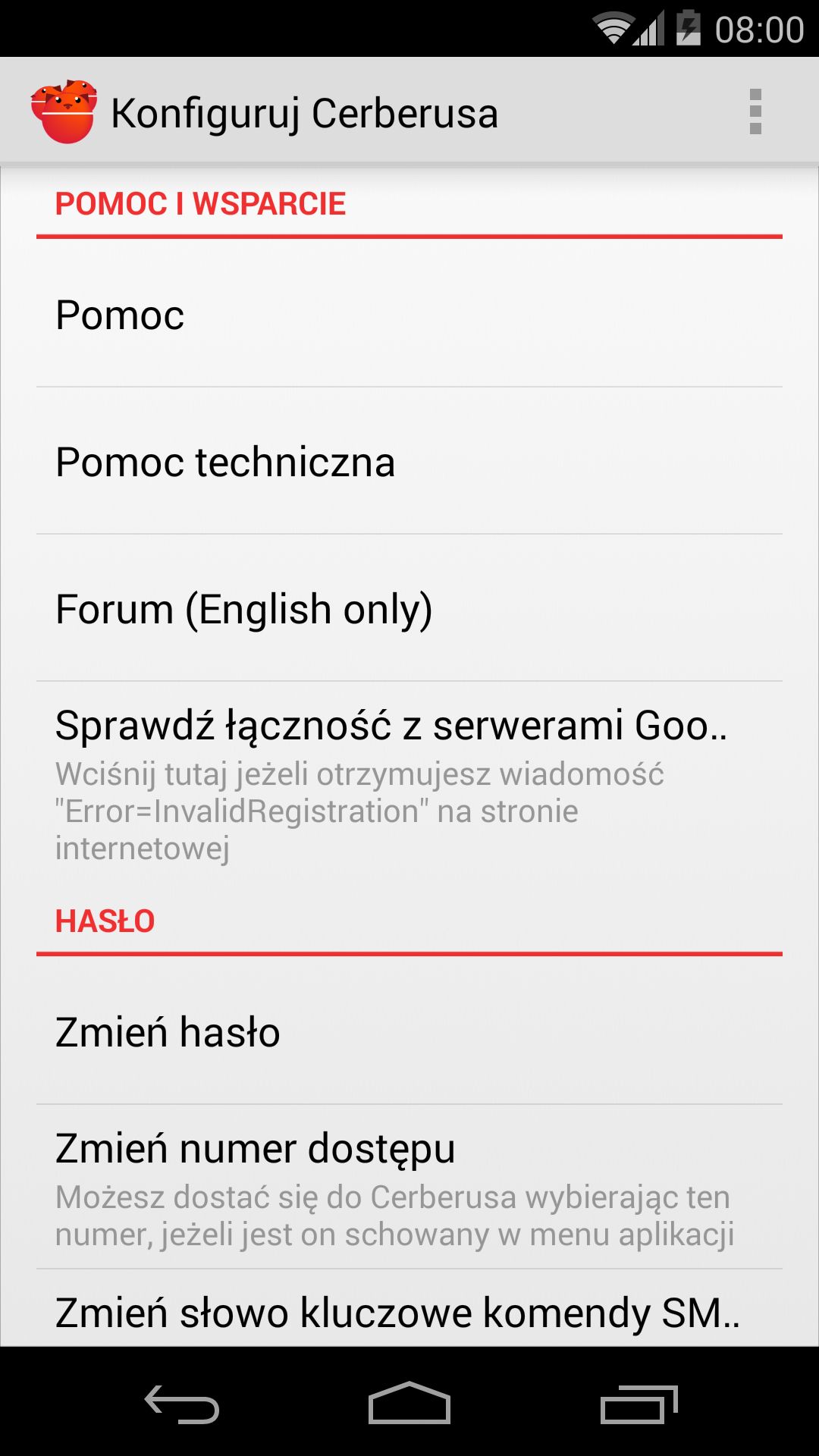
Task: Open Pomoc techniczna
Action: coord(409,461)
